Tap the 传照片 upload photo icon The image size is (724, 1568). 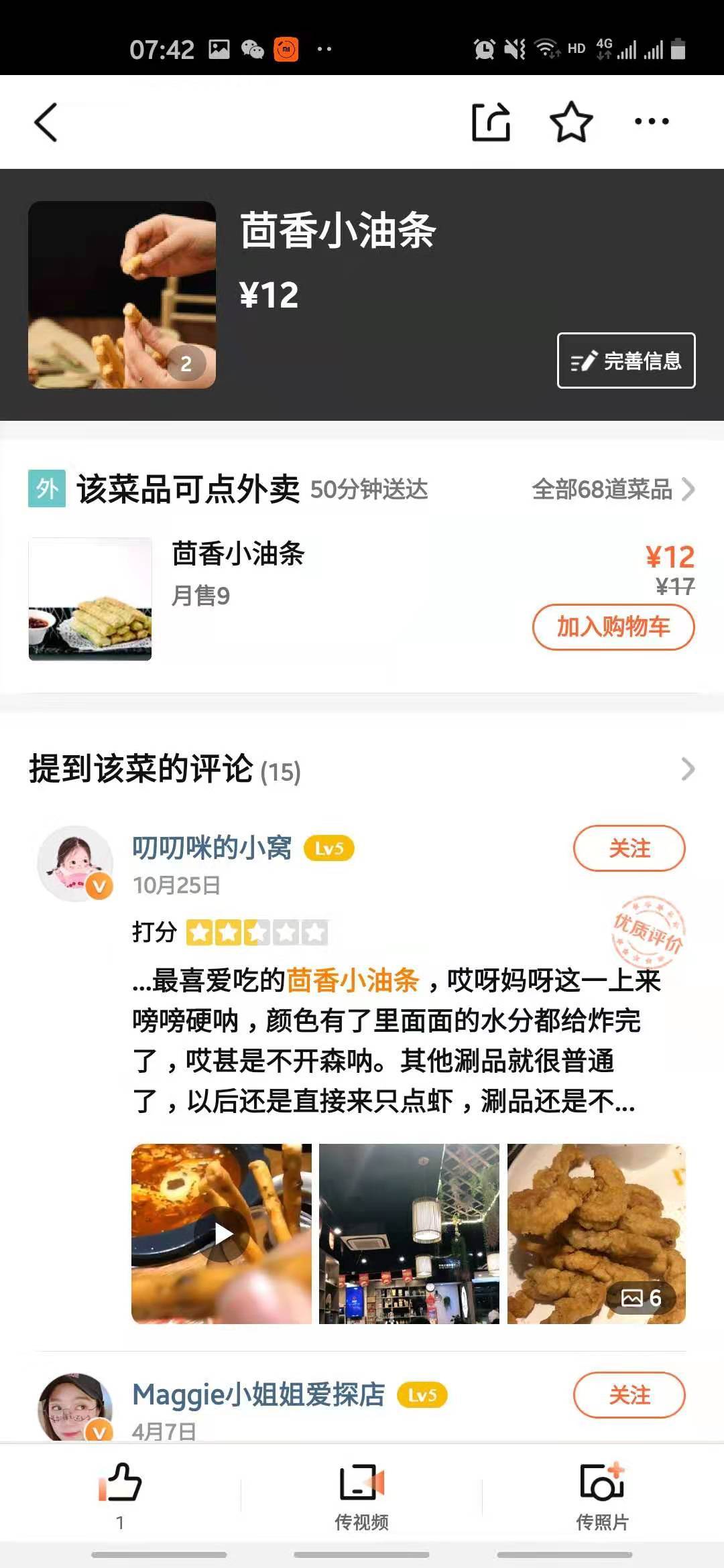click(x=602, y=1478)
